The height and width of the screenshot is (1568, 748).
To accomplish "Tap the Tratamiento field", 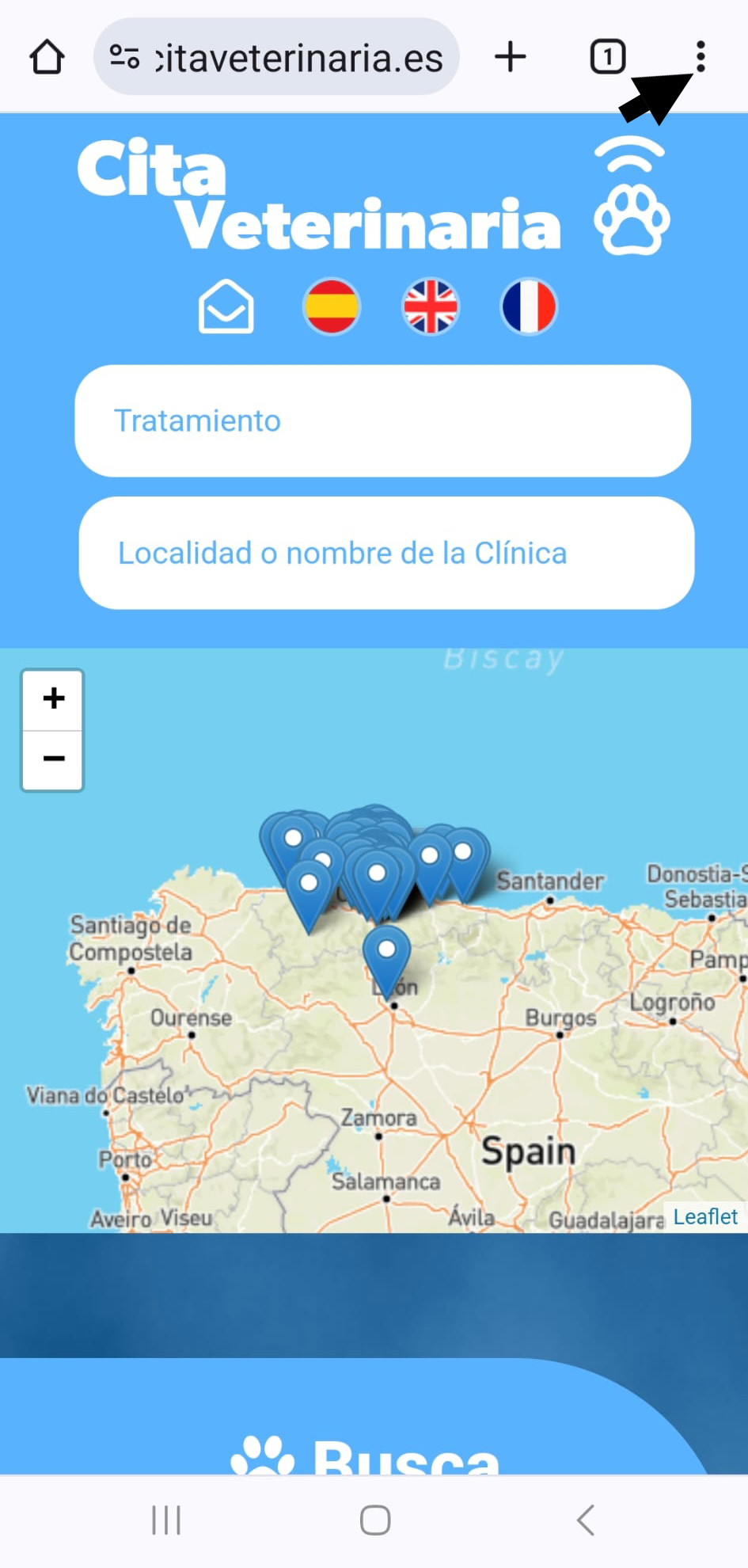I will [383, 421].
